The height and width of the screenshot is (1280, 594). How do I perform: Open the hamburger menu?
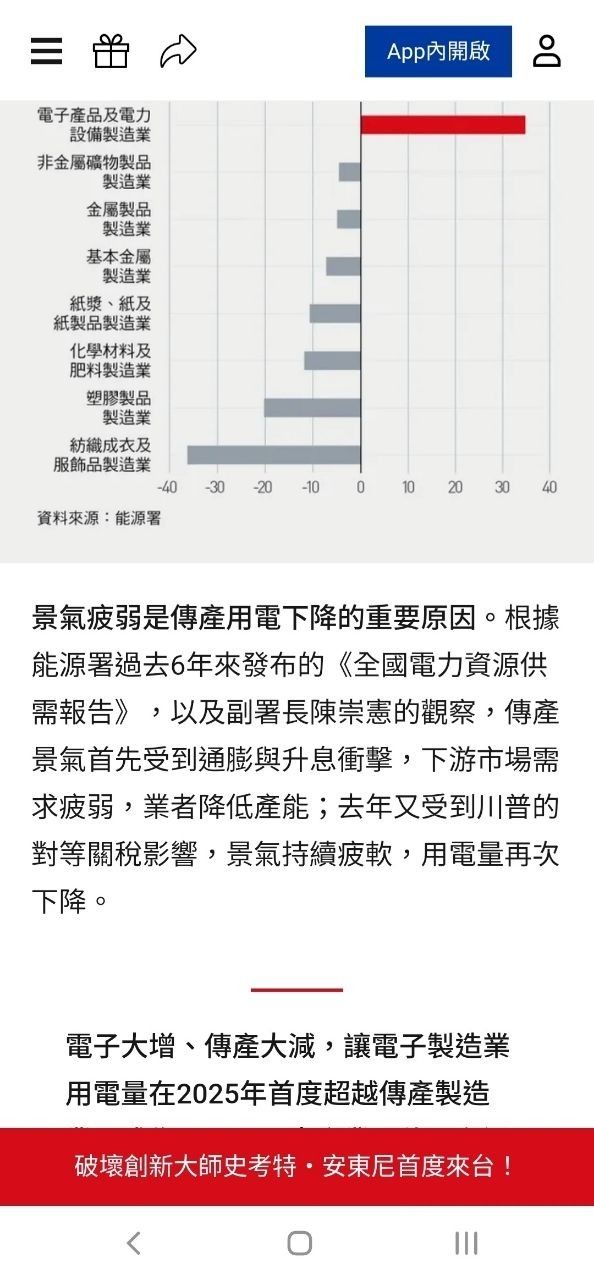pyautogui.click(x=46, y=51)
